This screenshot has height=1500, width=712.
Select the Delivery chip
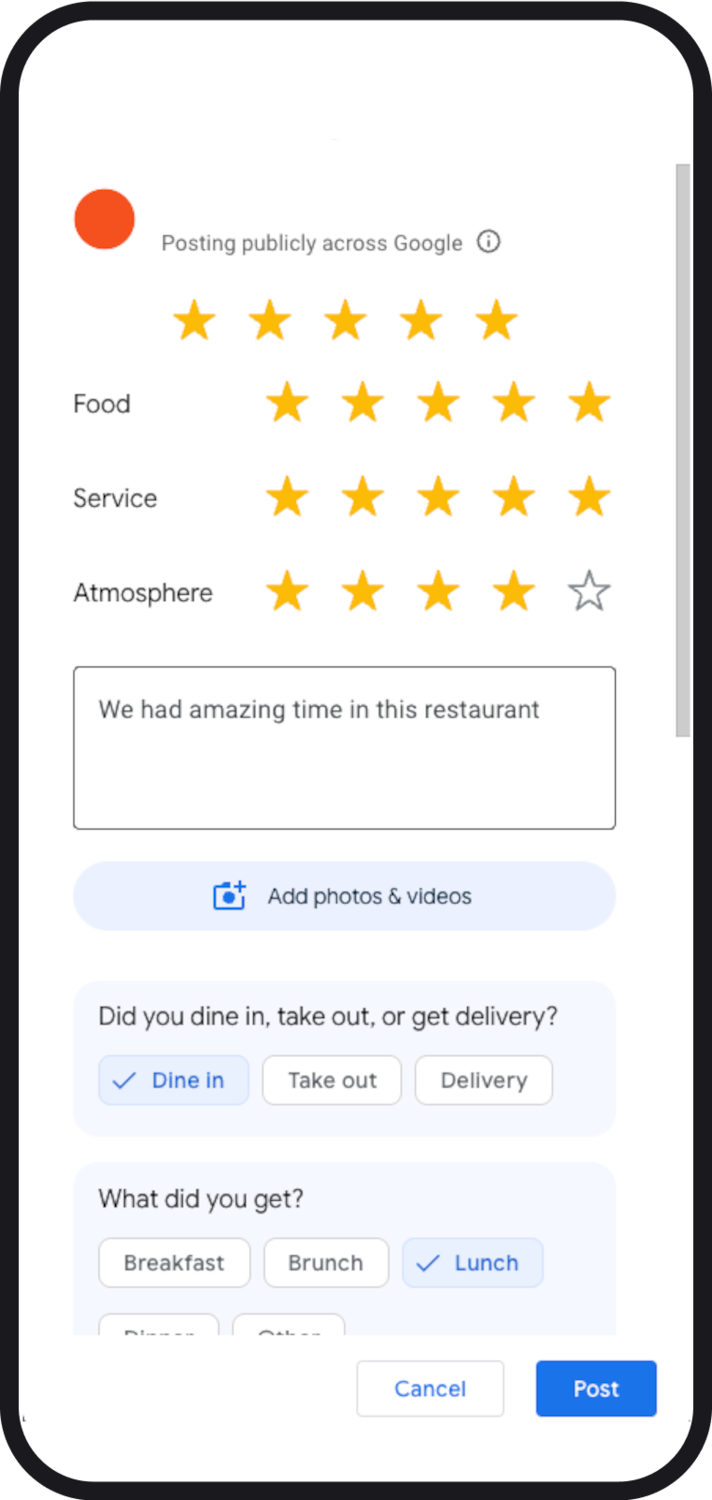483,1080
